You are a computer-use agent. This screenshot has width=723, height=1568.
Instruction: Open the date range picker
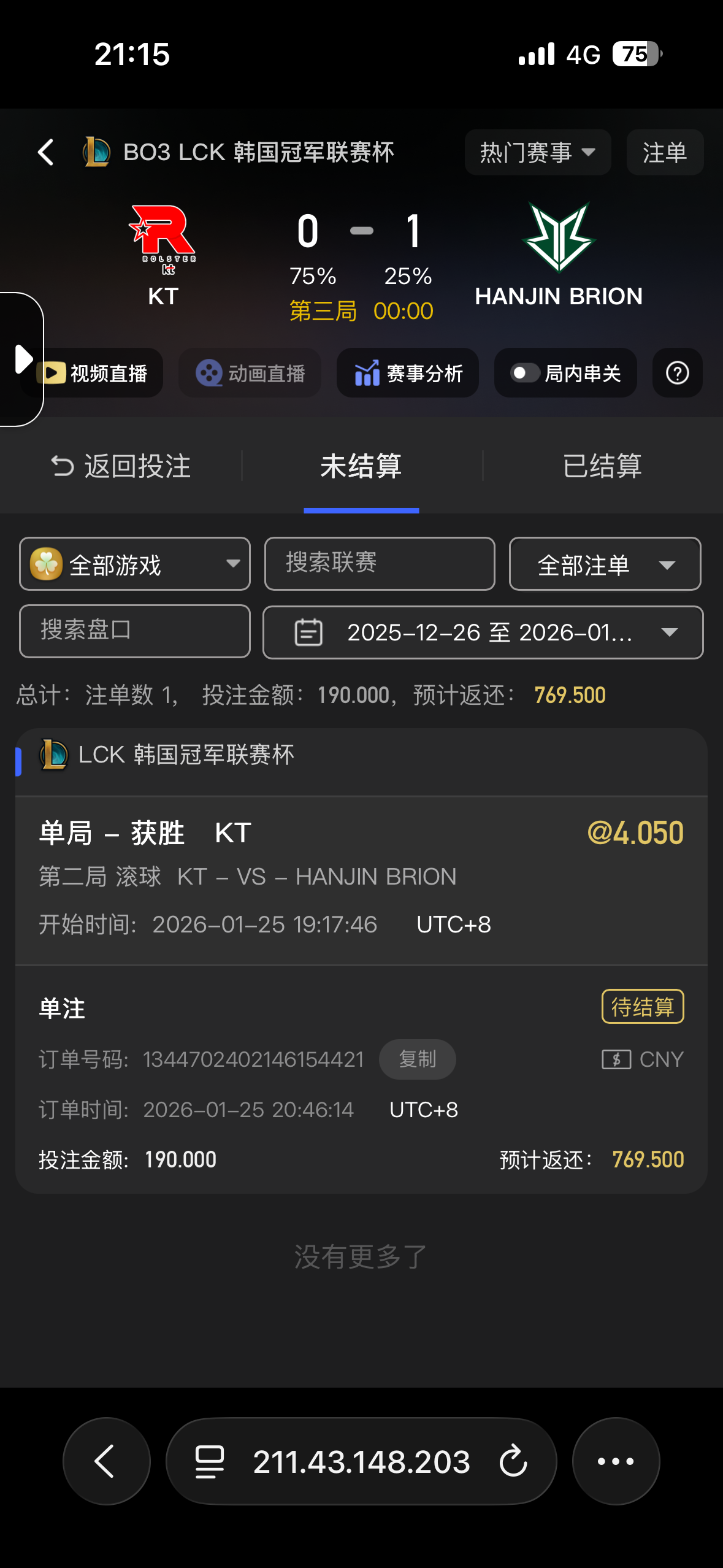click(x=483, y=632)
